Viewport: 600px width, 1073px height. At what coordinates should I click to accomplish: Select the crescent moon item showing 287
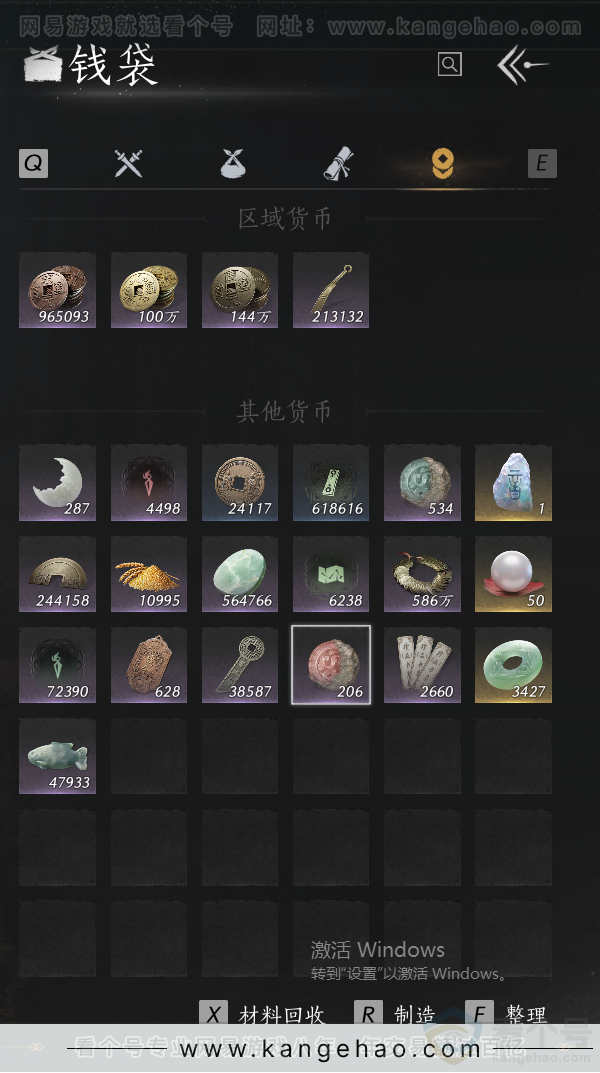58,483
